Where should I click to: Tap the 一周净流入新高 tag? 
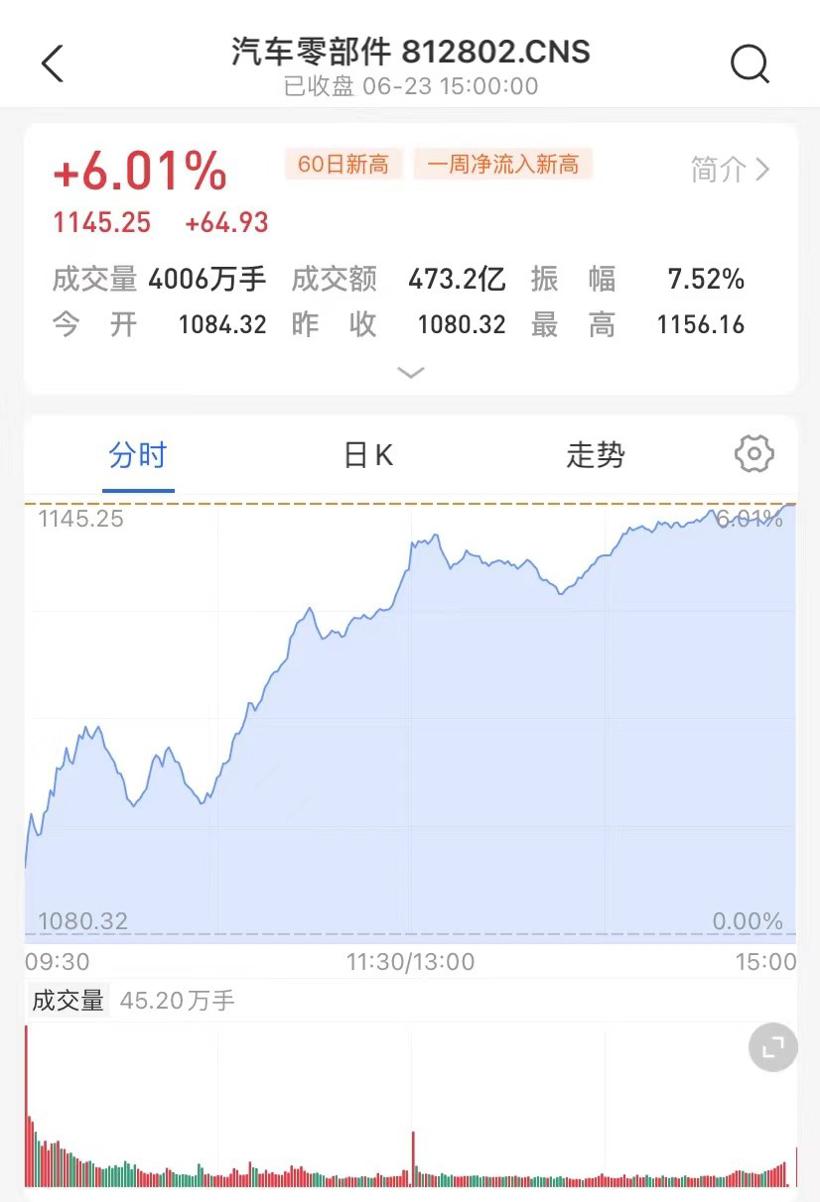point(503,164)
